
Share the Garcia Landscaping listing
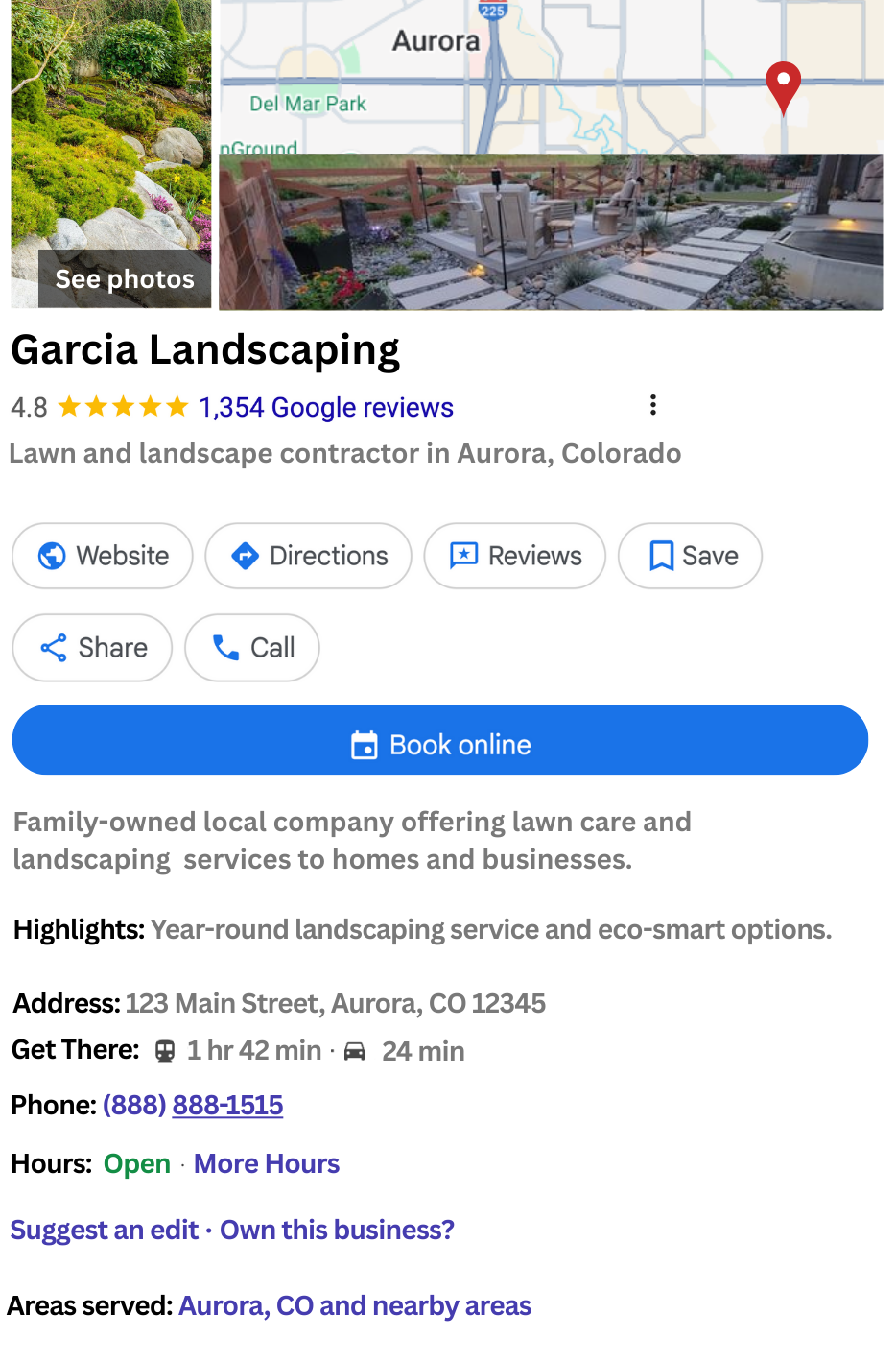point(92,648)
